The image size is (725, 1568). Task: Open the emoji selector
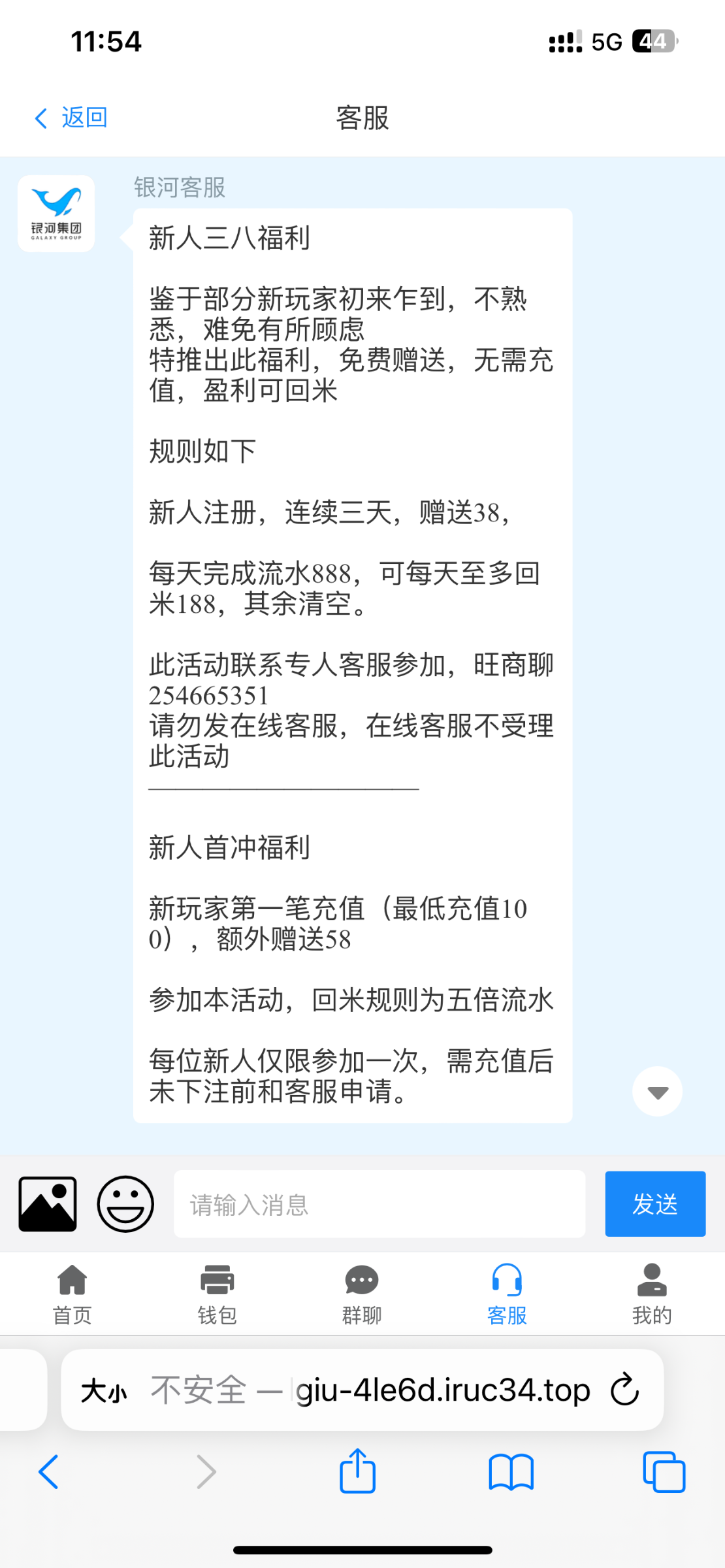(125, 1203)
